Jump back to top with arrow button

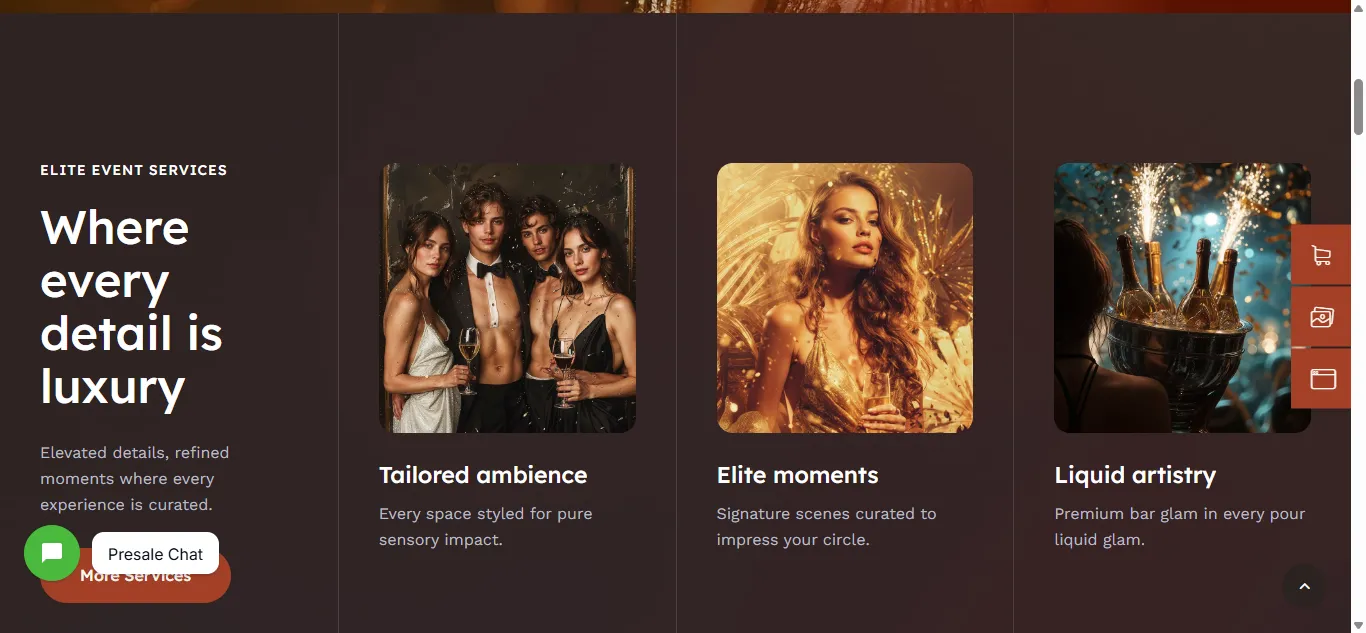tap(1304, 587)
